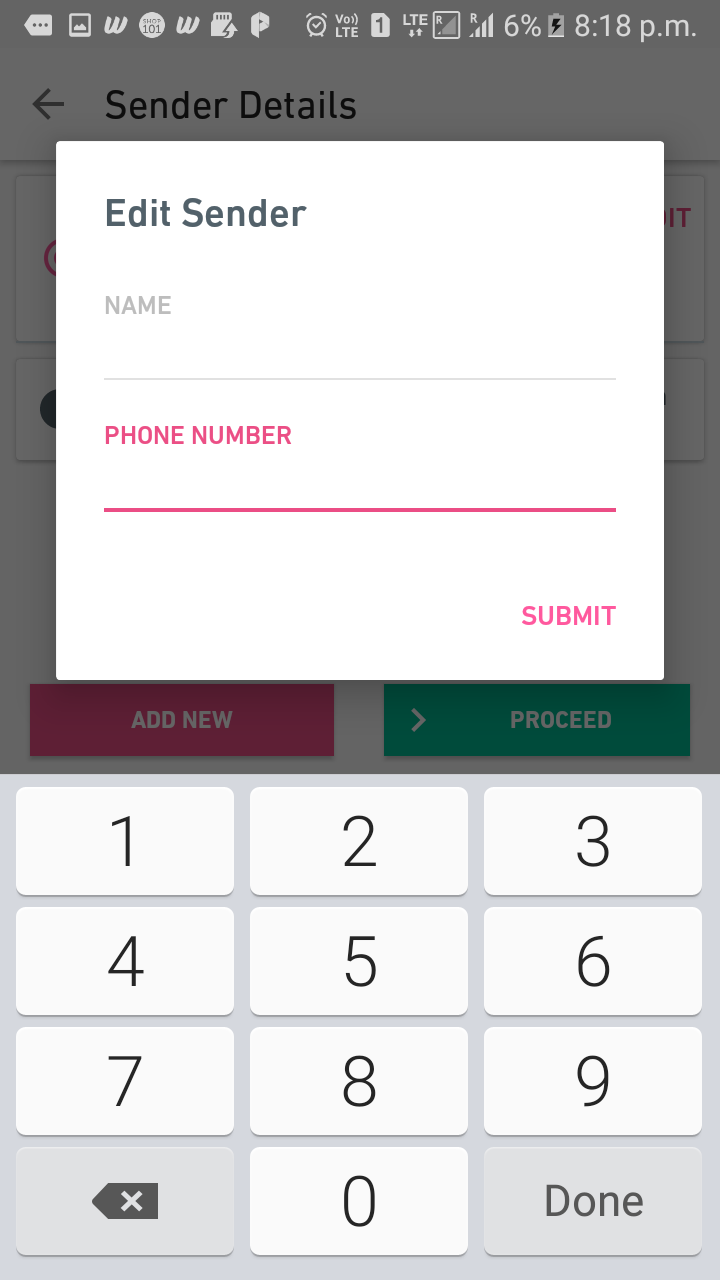Image resolution: width=720 pixels, height=1280 pixels.
Task: Tap the 9 key
Action: click(593, 1081)
